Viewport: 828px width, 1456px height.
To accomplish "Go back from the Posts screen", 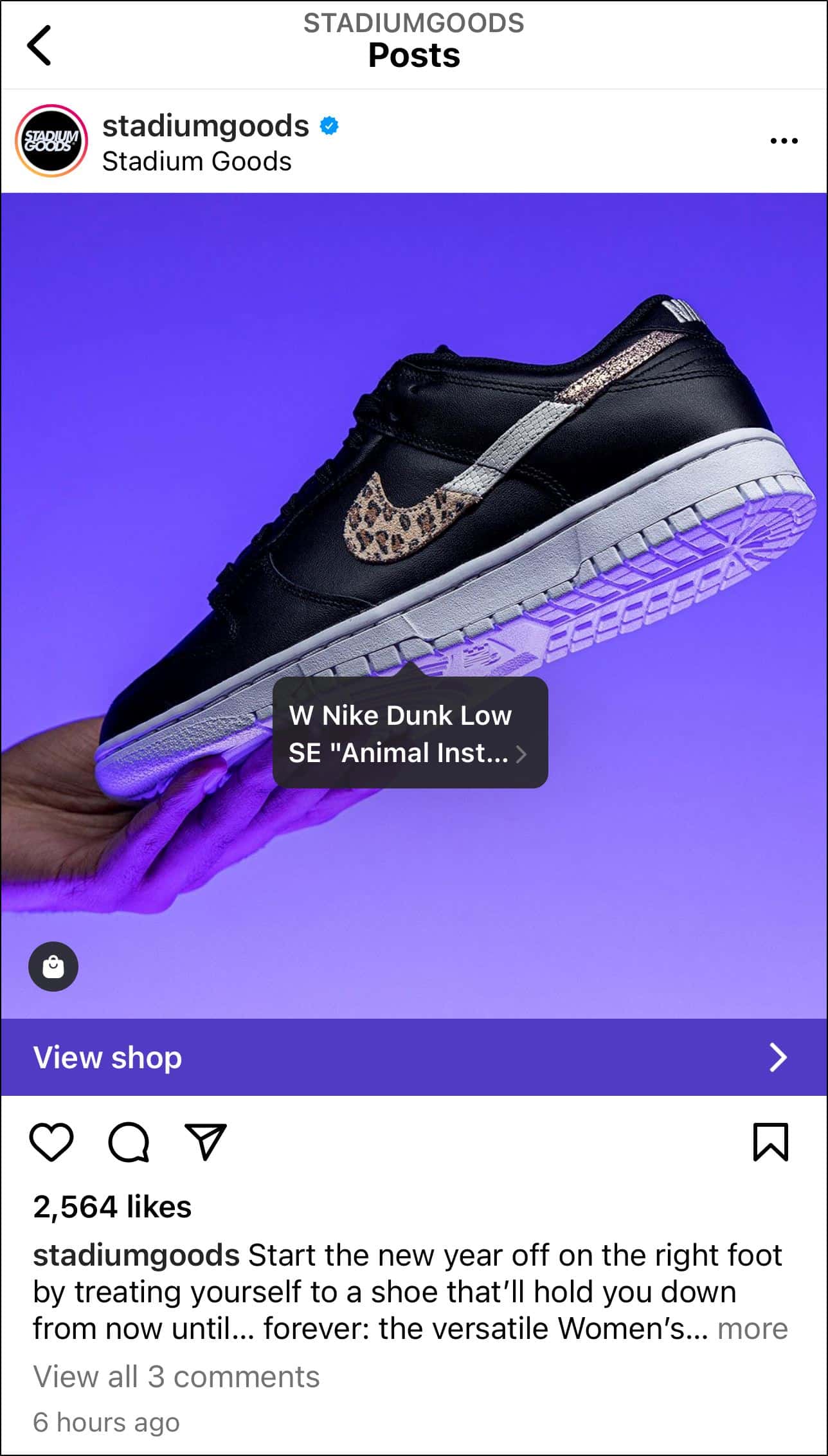I will pos(39,46).
